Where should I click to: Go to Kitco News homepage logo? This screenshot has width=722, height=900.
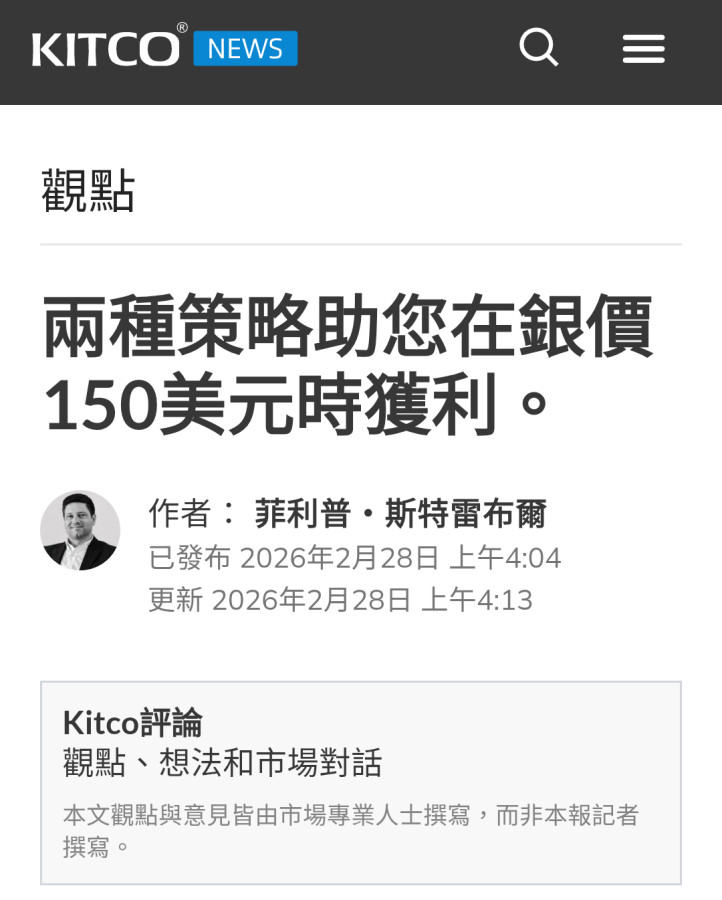tap(164, 48)
